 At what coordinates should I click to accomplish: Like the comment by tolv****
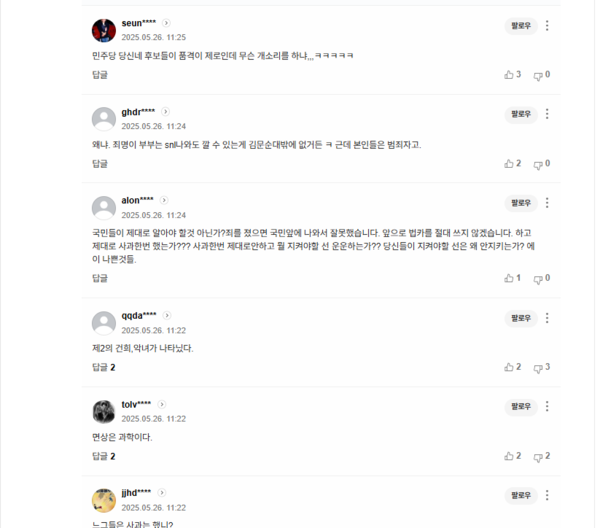coord(513,456)
